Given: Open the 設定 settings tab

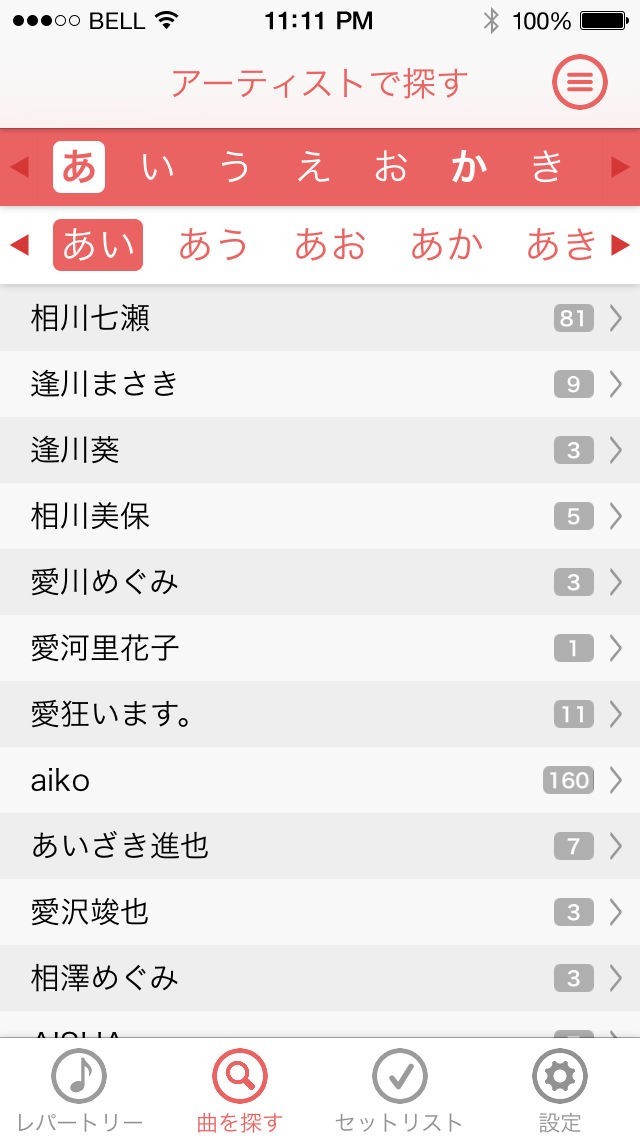Looking at the screenshot, I should 559,1088.
